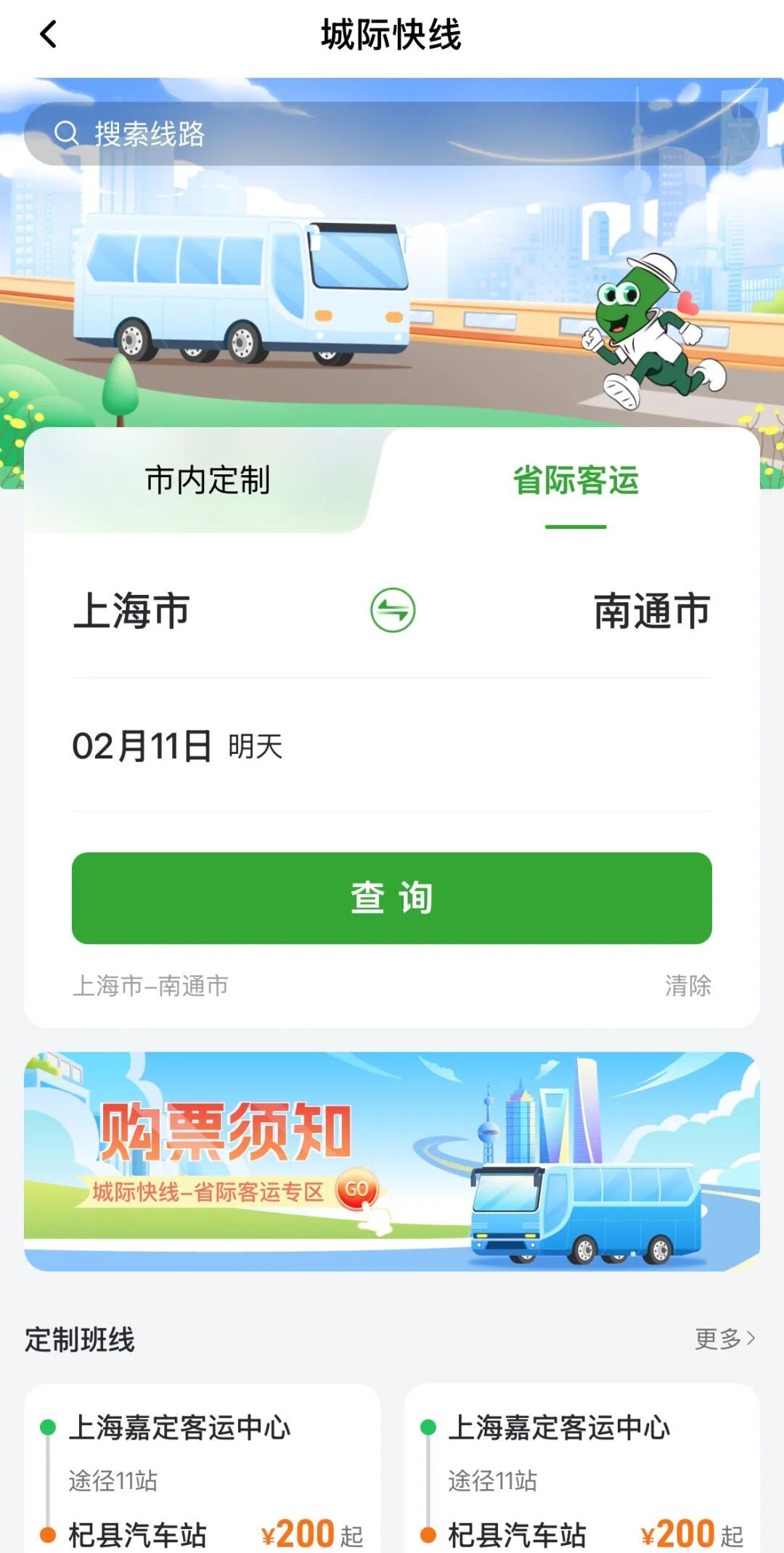Go back from 城际快线 page
The width and height of the screenshot is (784, 1553).
pos(48,34)
